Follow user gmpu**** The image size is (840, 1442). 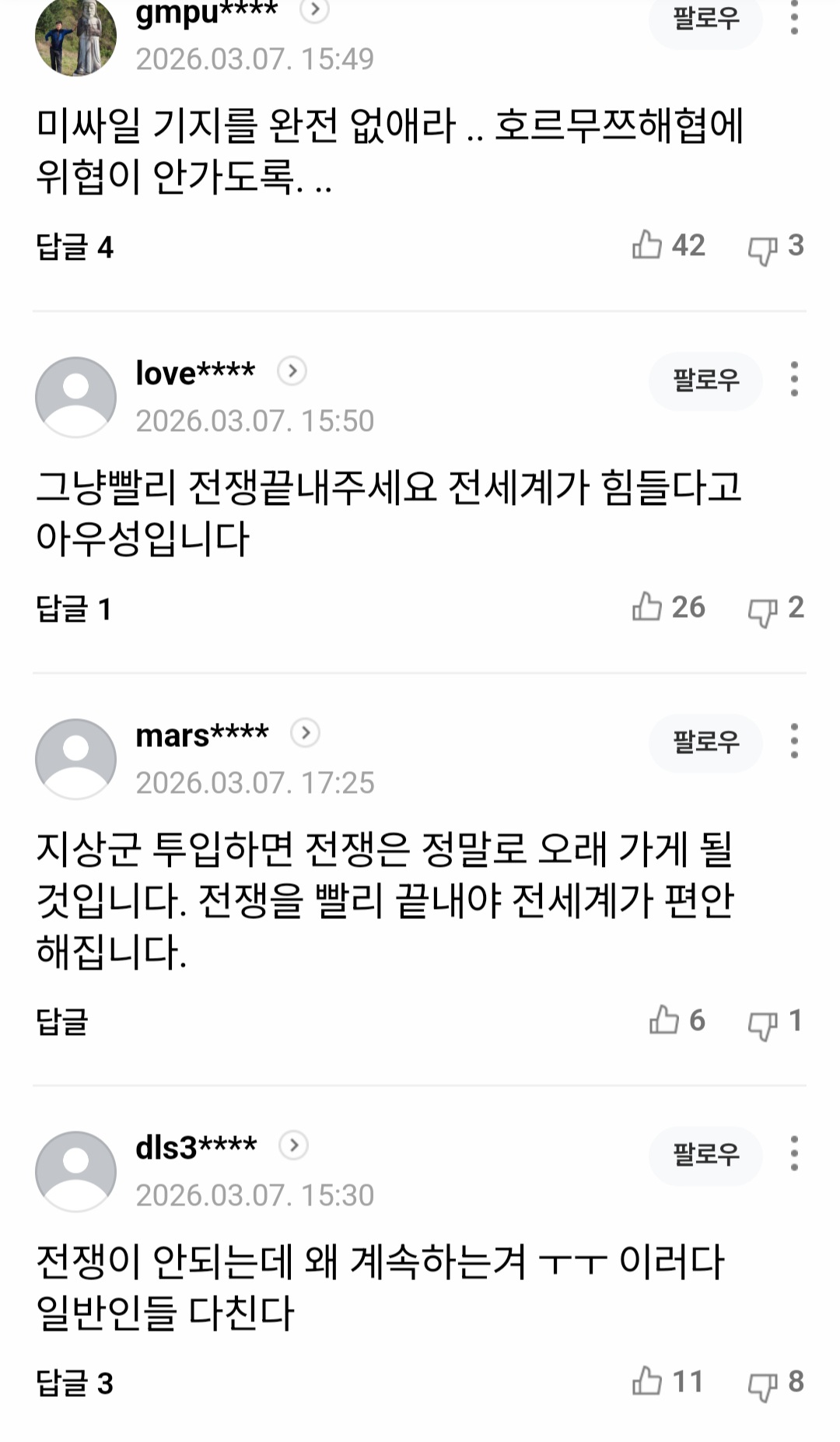coord(705,19)
